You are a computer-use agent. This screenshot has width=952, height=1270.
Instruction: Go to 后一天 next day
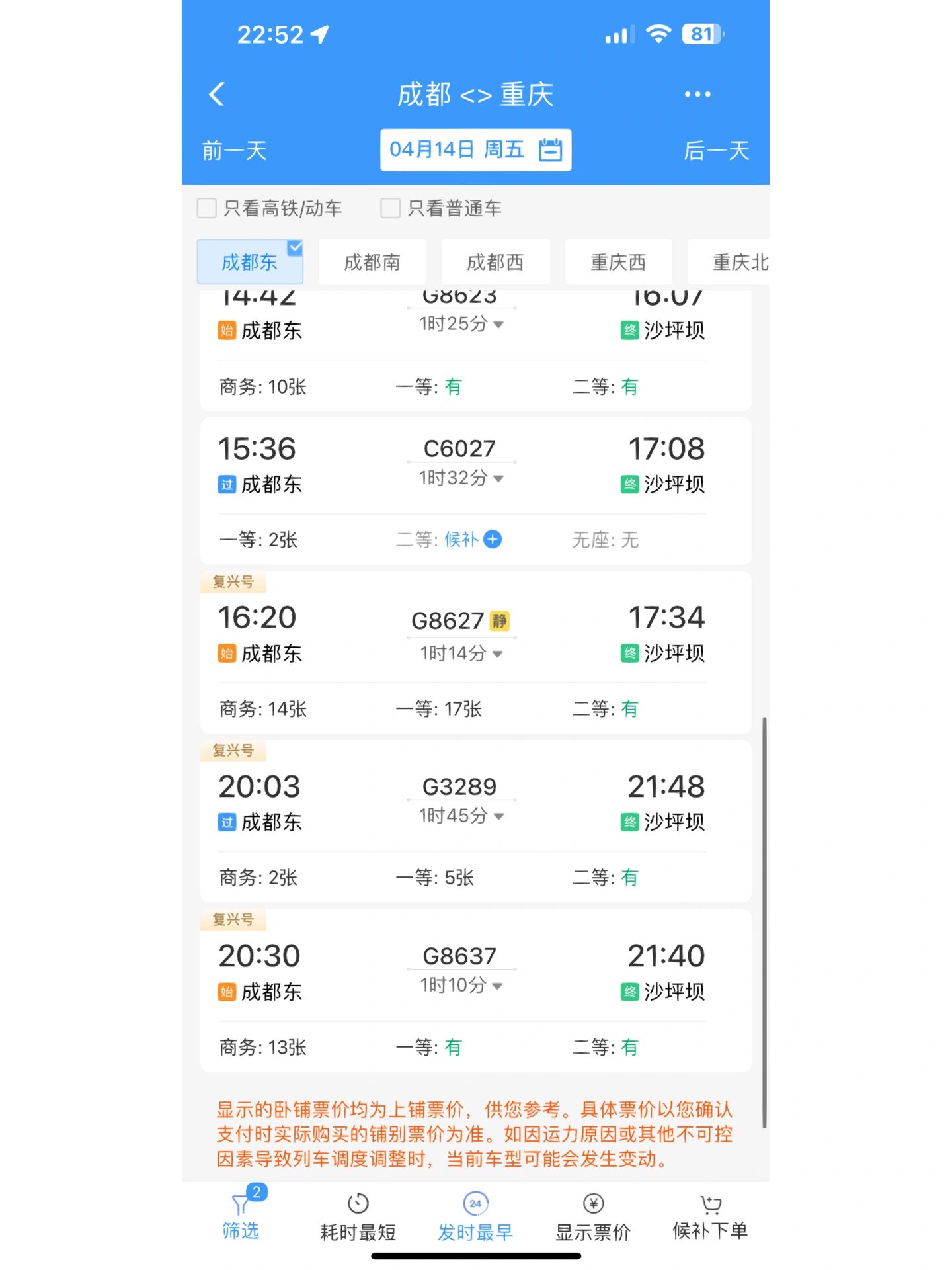(x=717, y=151)
